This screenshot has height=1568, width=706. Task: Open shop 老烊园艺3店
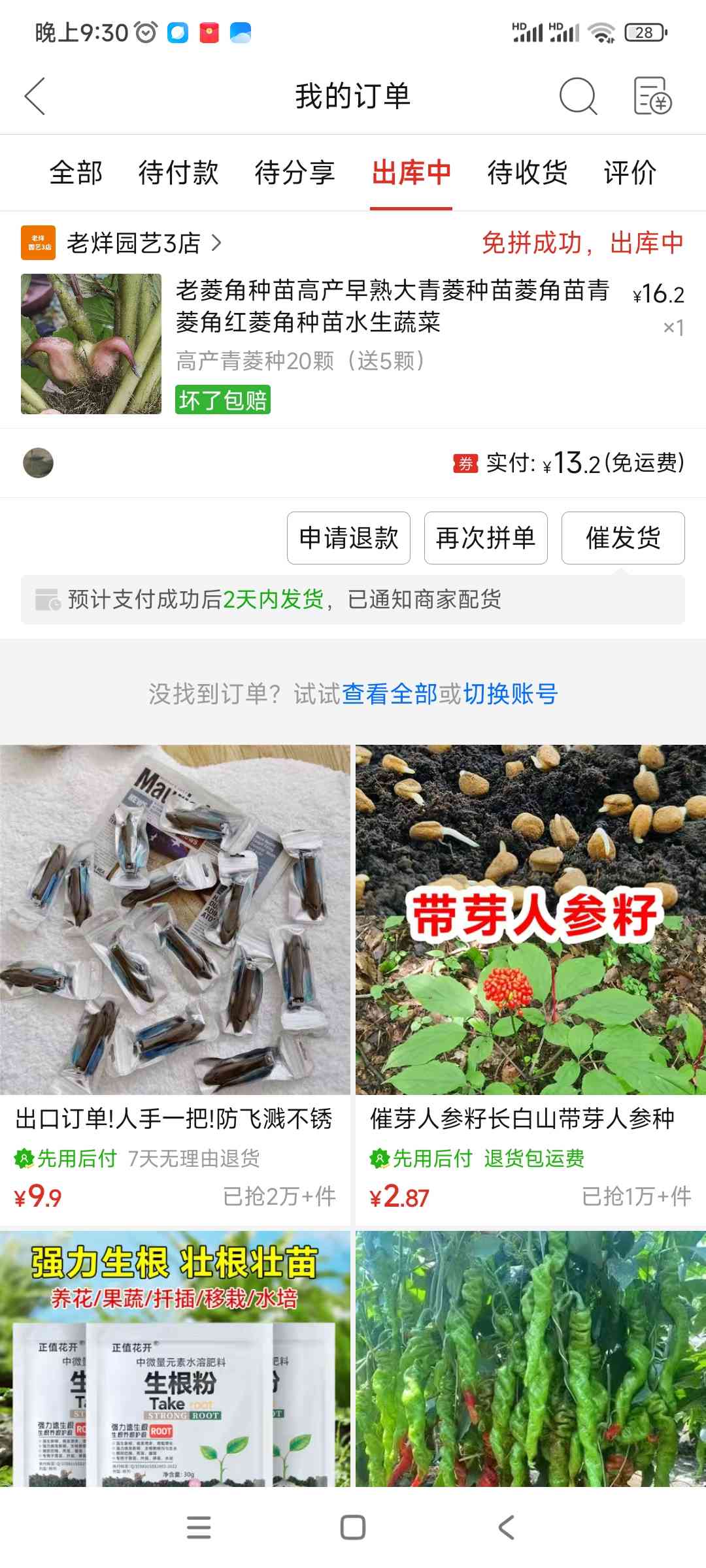(x=134, y=243)
